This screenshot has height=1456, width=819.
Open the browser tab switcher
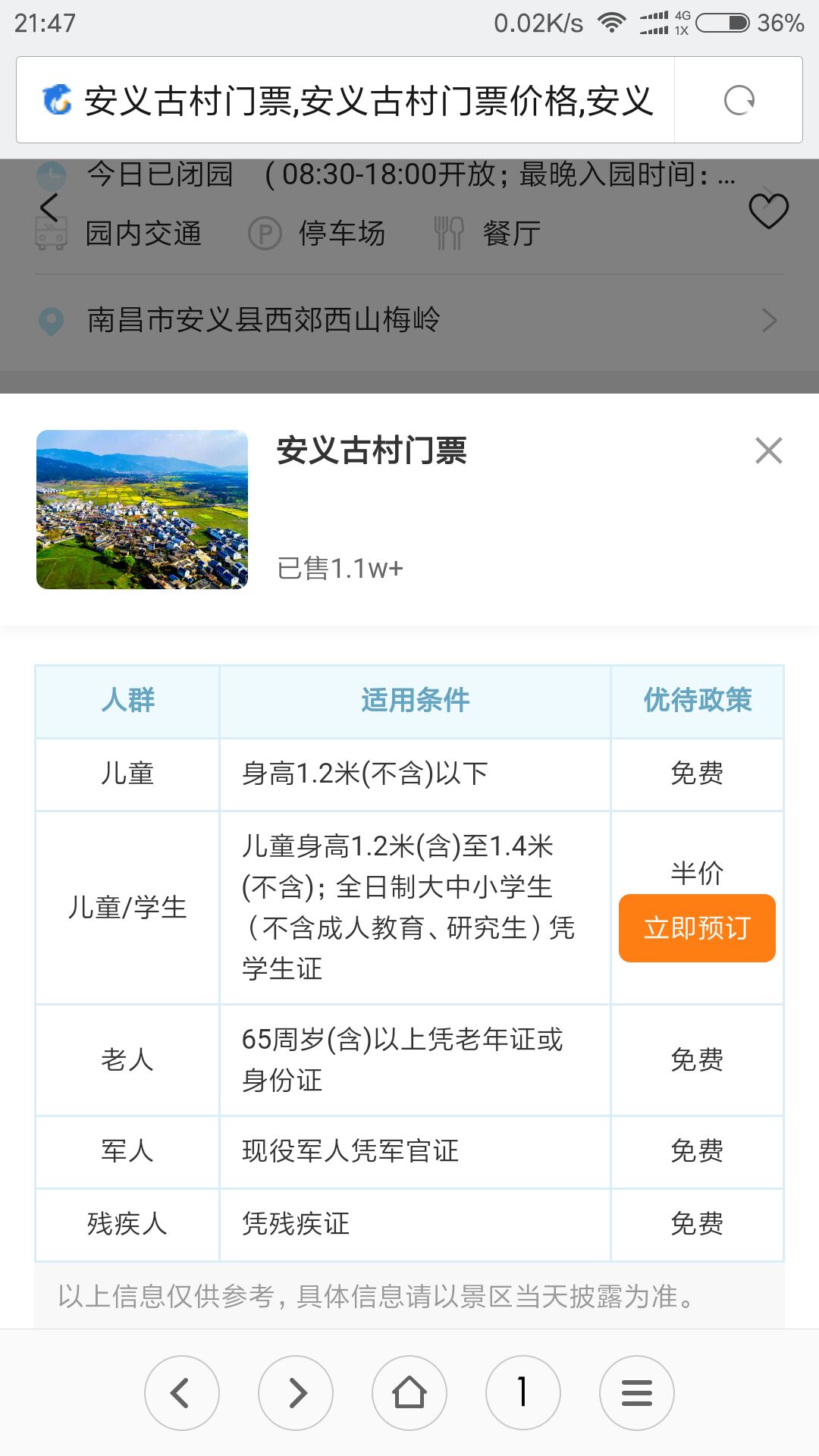(523, 1393)
